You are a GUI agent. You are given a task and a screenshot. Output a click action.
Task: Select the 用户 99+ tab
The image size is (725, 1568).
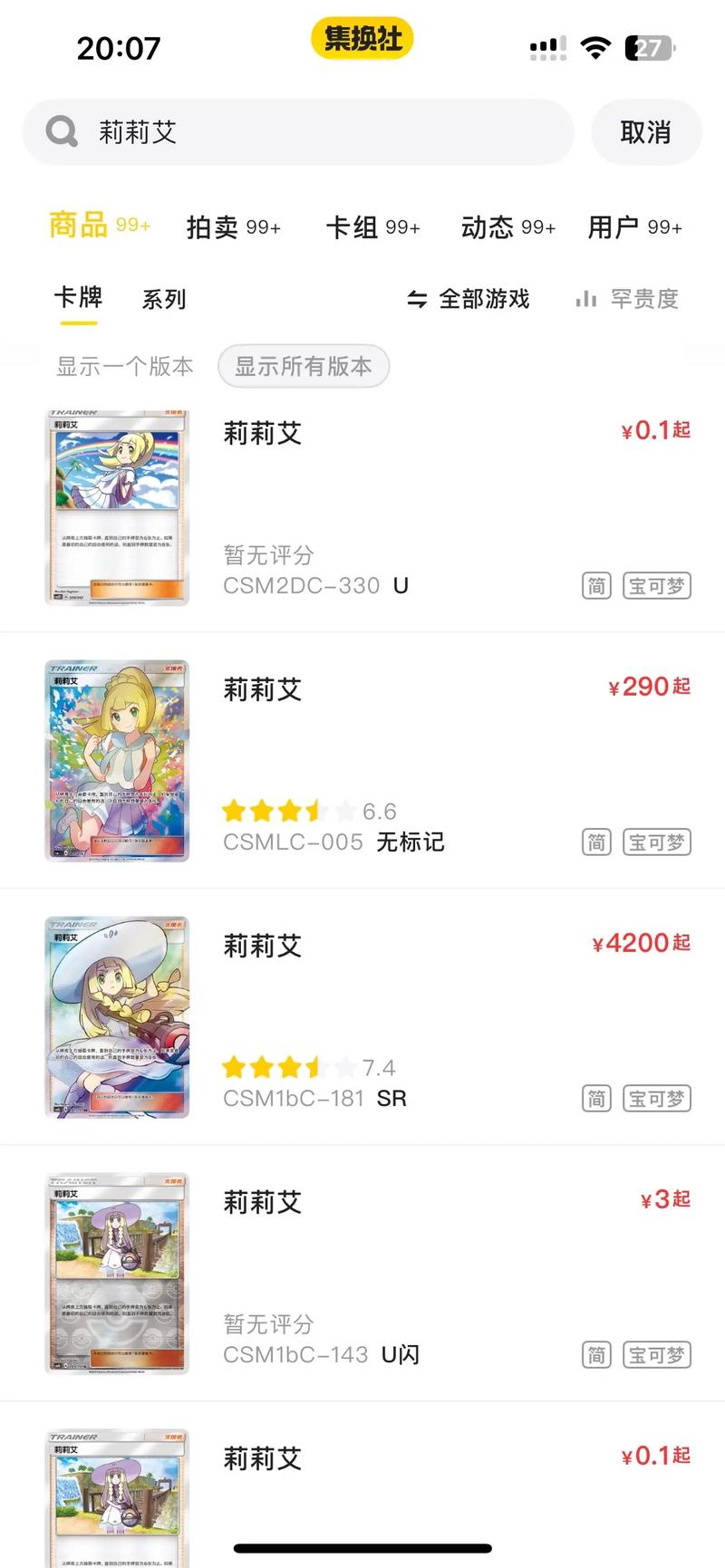click(635, 227)
